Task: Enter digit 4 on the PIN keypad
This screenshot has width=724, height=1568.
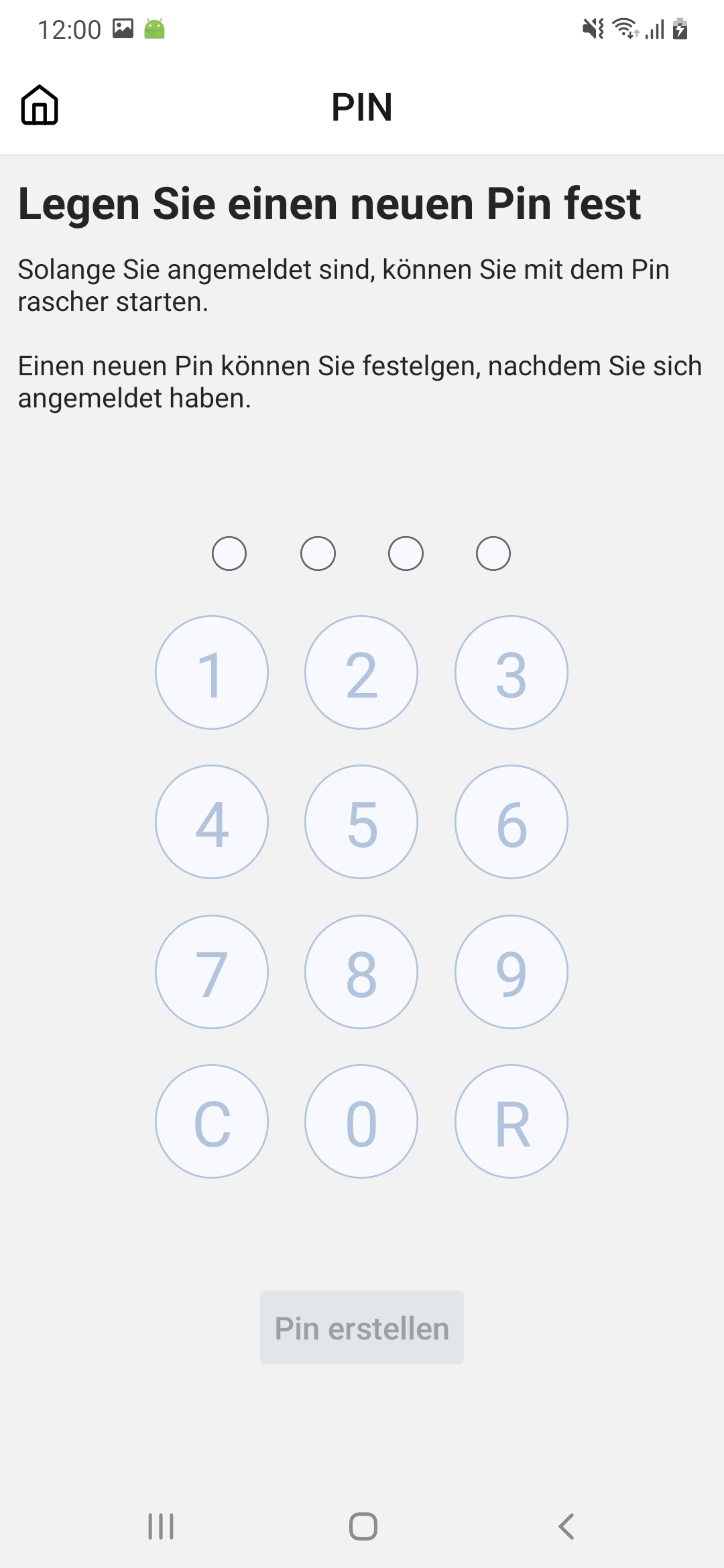Action: pyautogui.click(x=212, y=822)
